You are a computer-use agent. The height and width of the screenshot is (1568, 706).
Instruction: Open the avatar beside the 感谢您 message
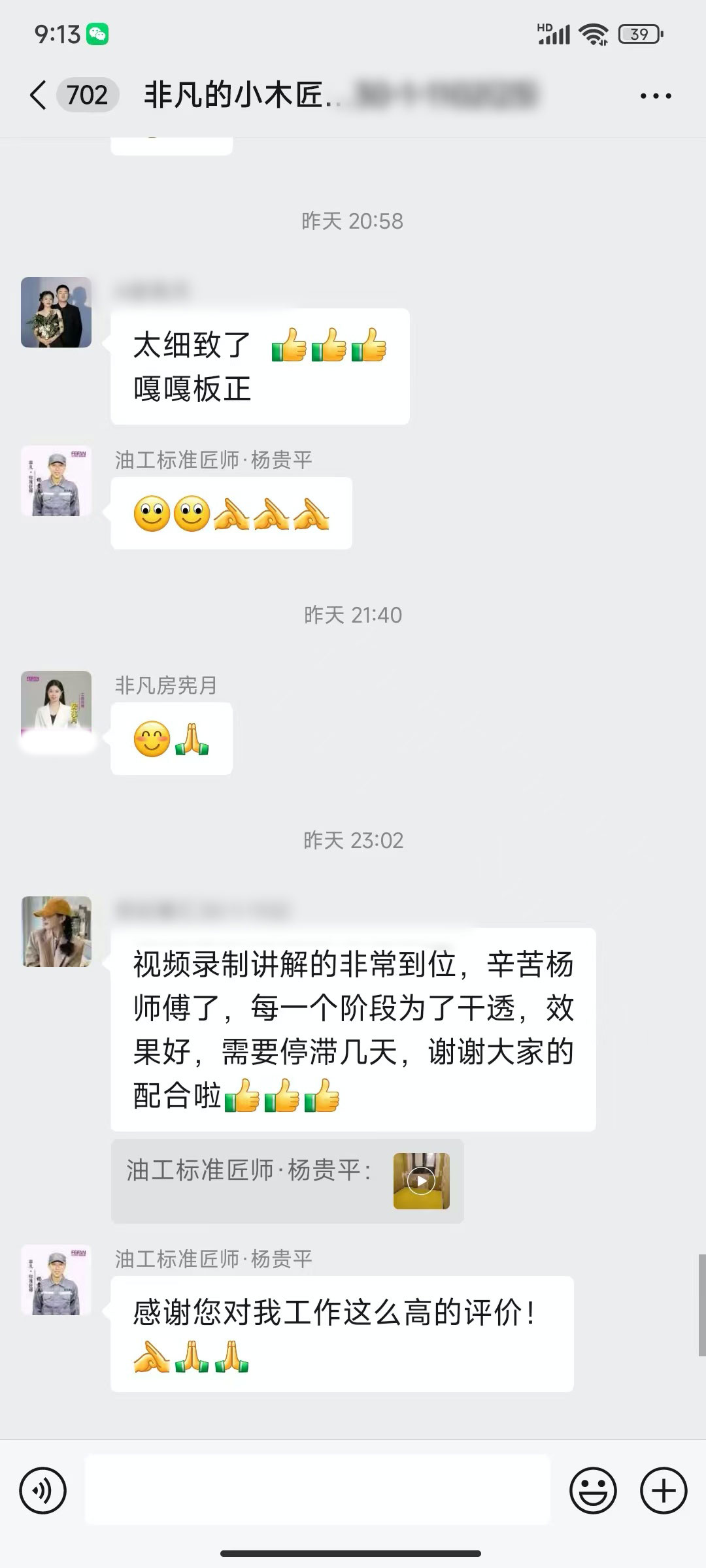(56, 1281)
